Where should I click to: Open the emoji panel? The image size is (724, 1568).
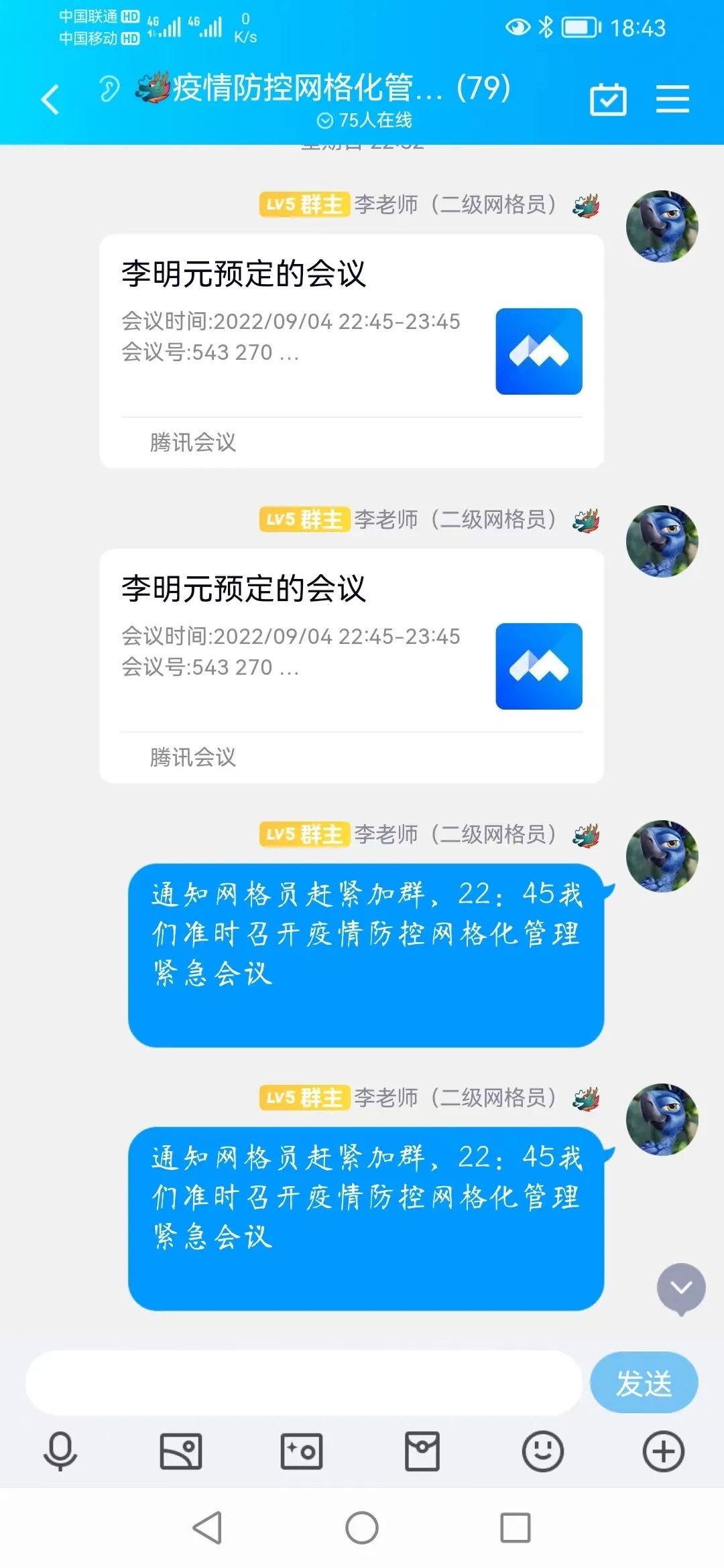tap(543, 1451)
